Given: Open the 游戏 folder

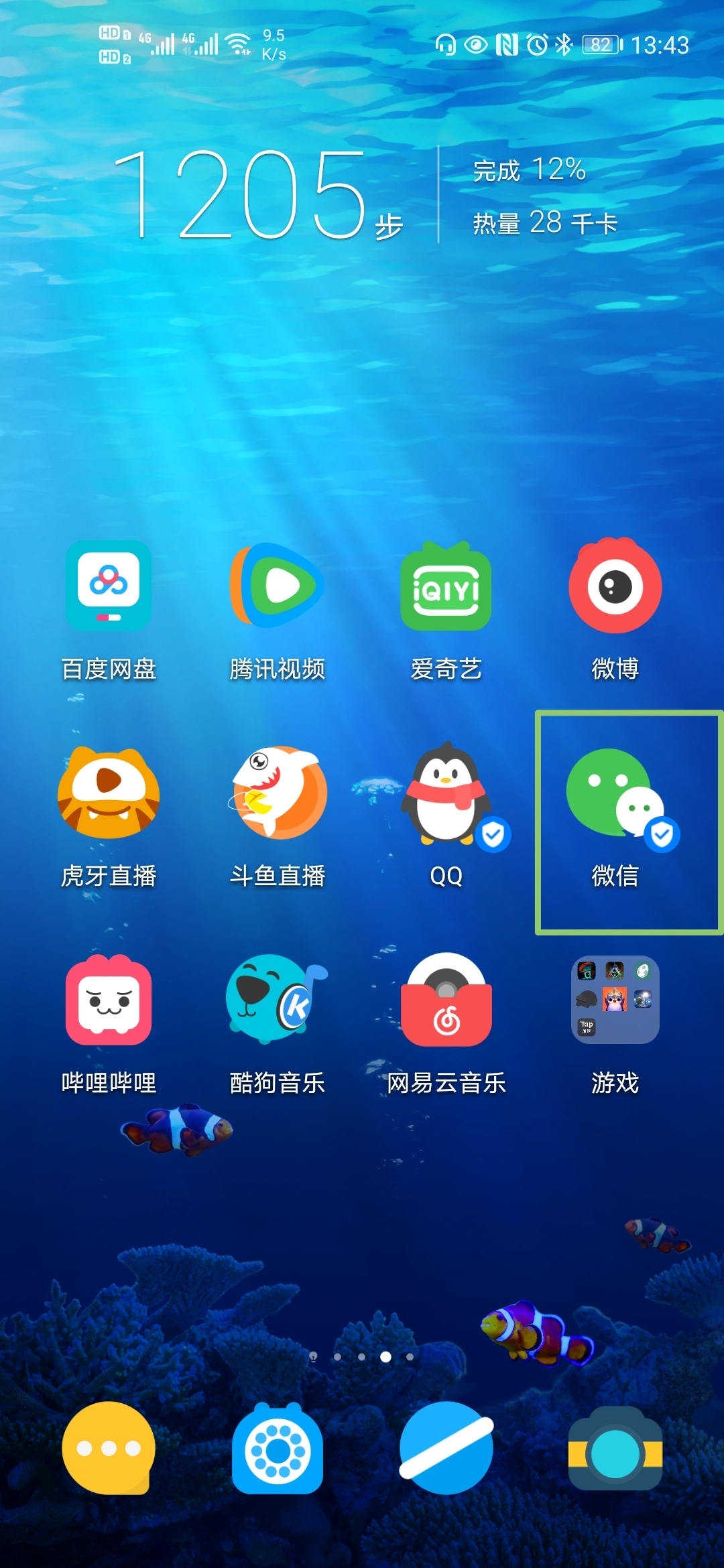Looking at the screenshot, I should [x=615, y=1000].
